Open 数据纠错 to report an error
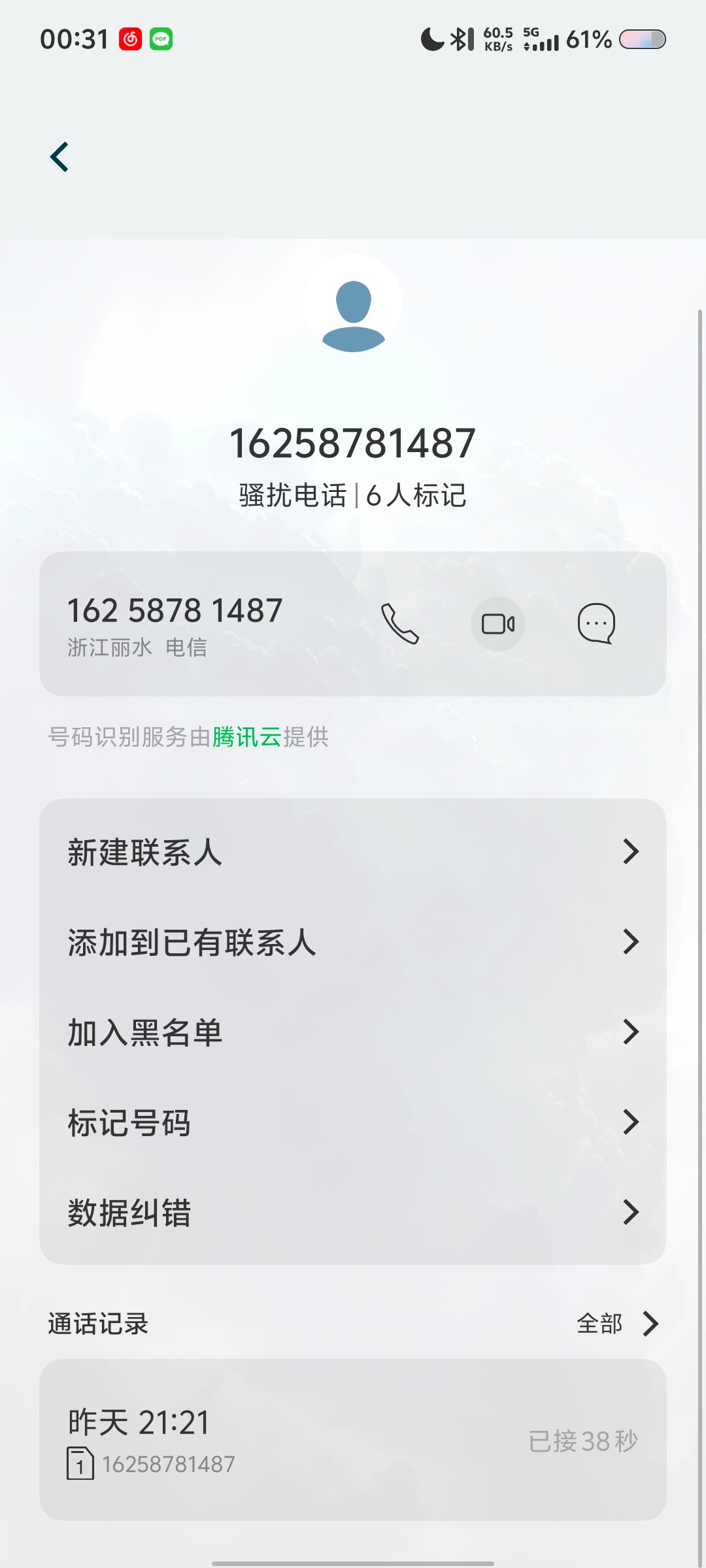Screen dimensions: 706x1568 click(353, 1213)
